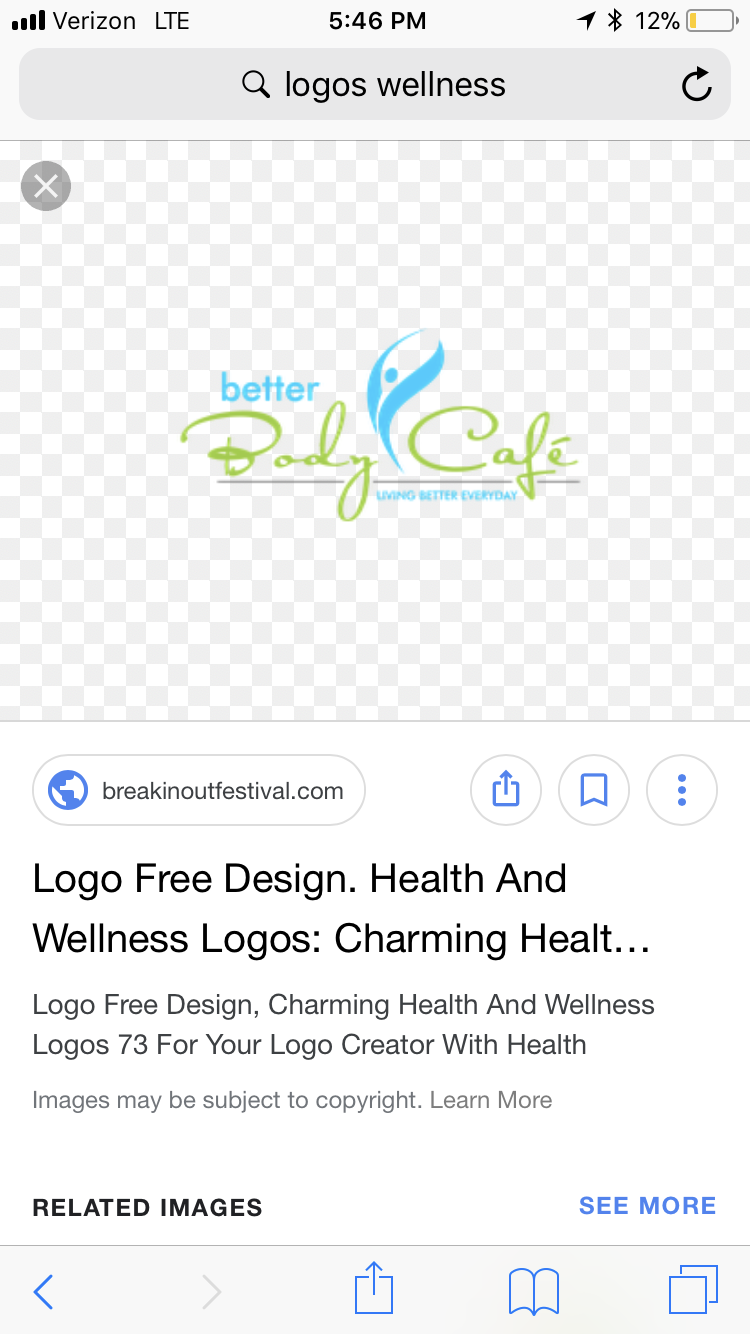Share this image result
The width and height of the screenshot is (750, 1334).
point(506,790)
